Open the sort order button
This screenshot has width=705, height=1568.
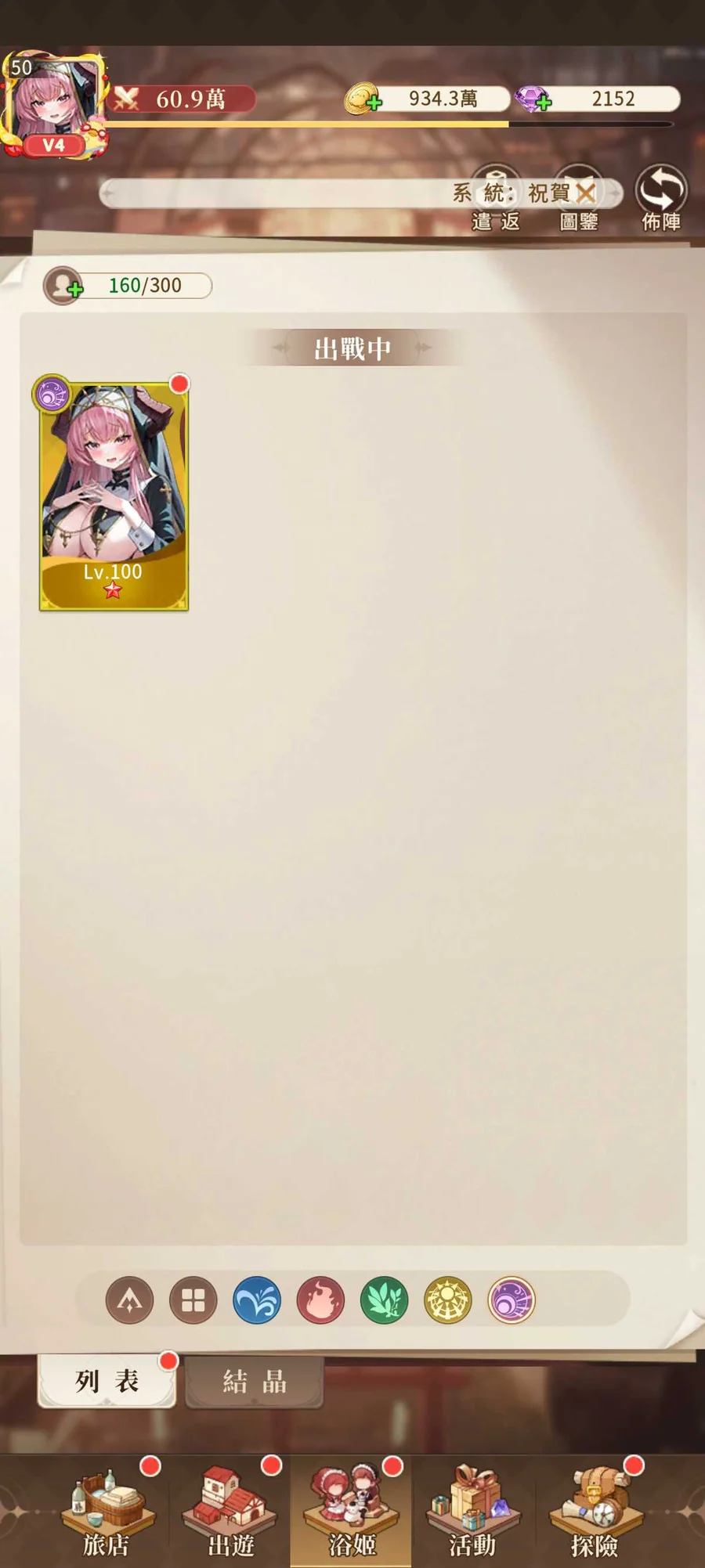point(129,1300)
